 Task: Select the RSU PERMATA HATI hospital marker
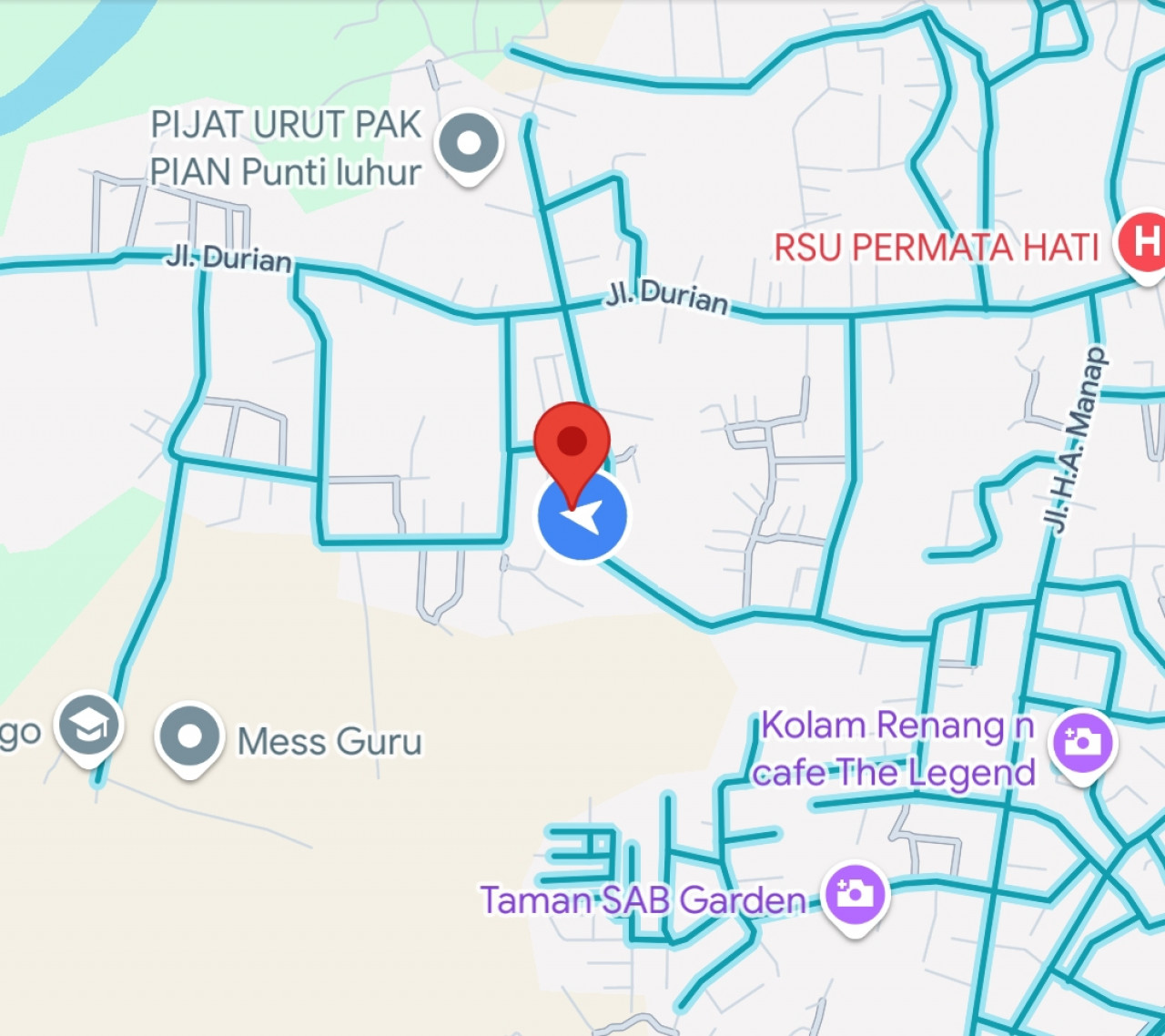1143,243
